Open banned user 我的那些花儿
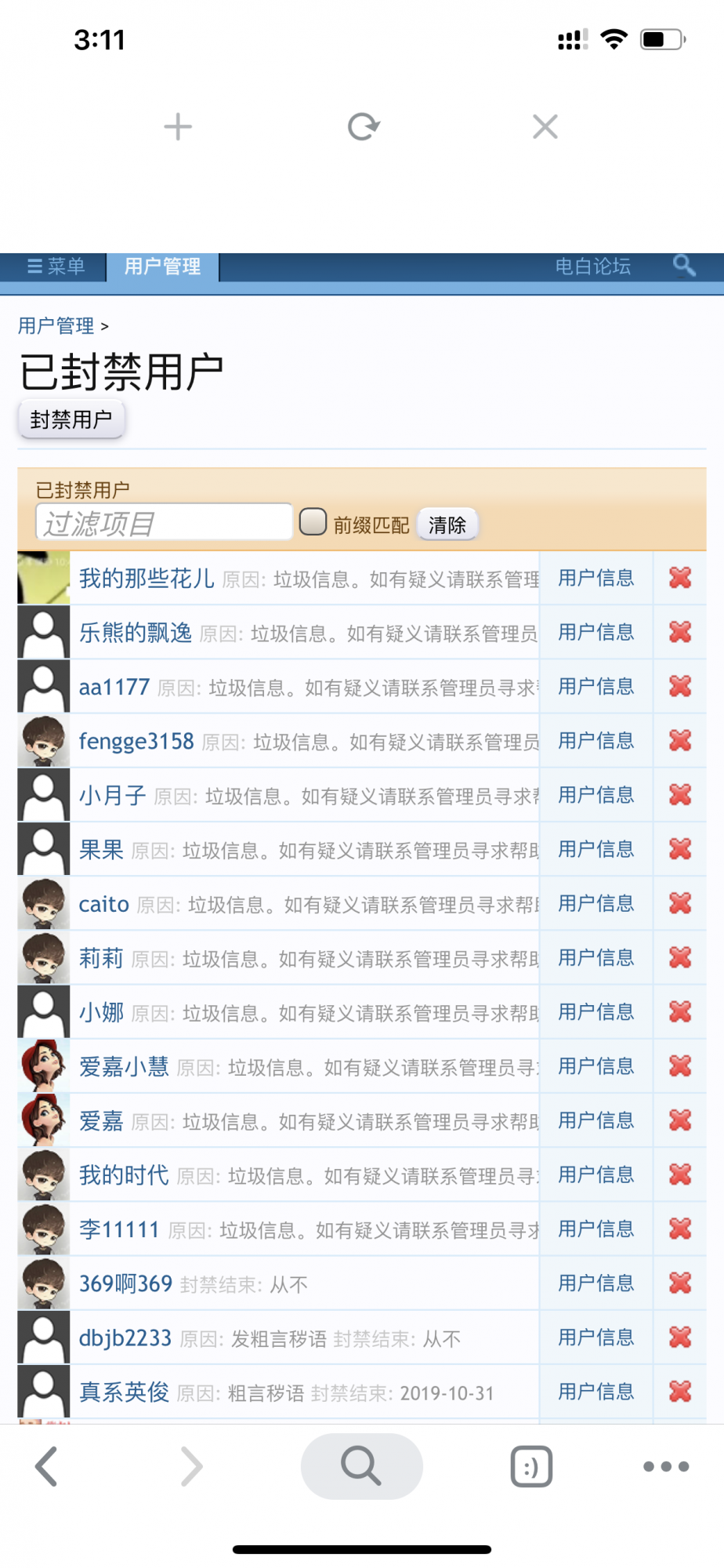Viewport: 724px width, 1568px height. coord(147,579)
